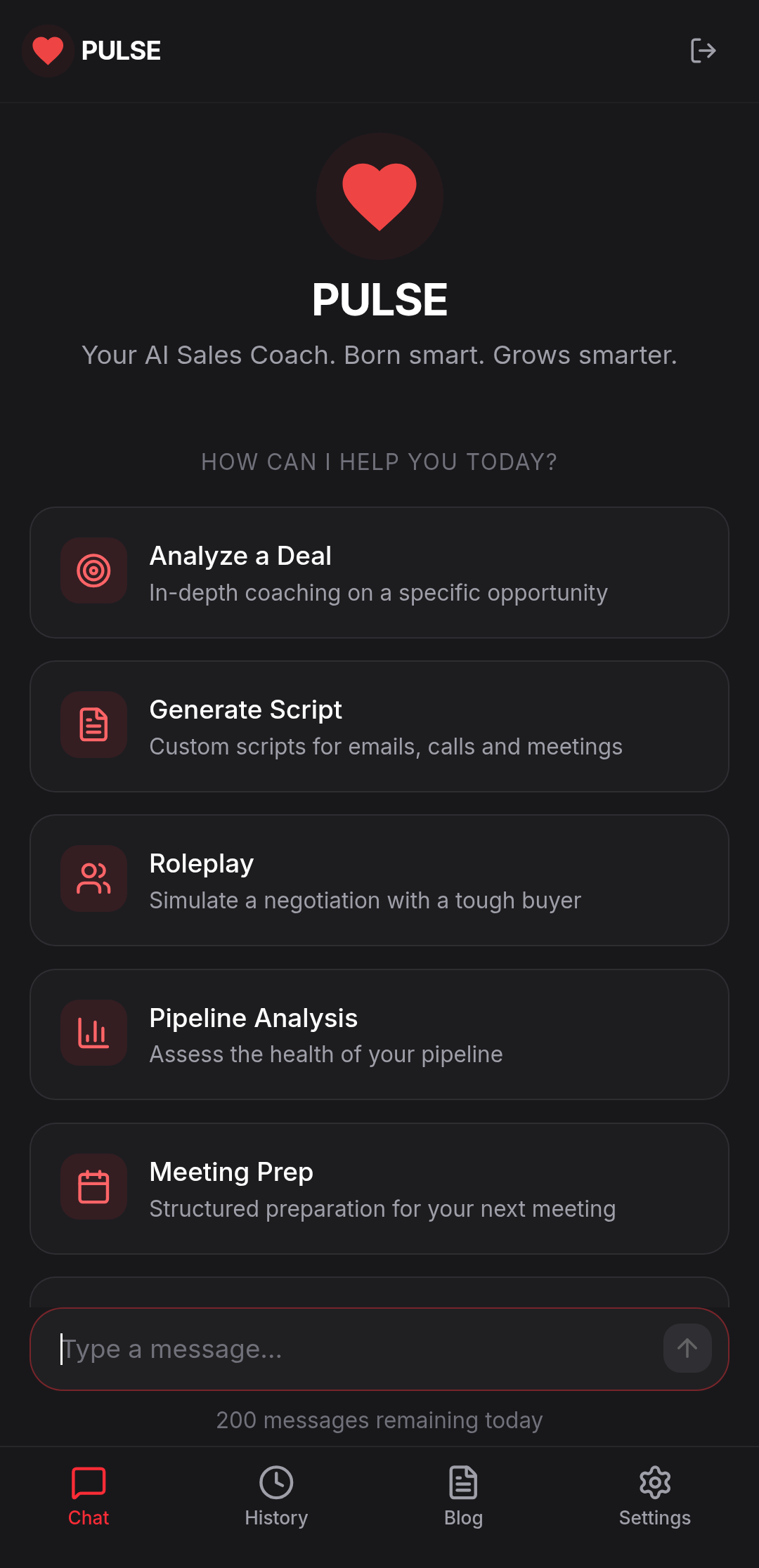The height and width of the screenshot is (1568, 759).
Task: Switch to the Chat tab
Action: 89,1496
